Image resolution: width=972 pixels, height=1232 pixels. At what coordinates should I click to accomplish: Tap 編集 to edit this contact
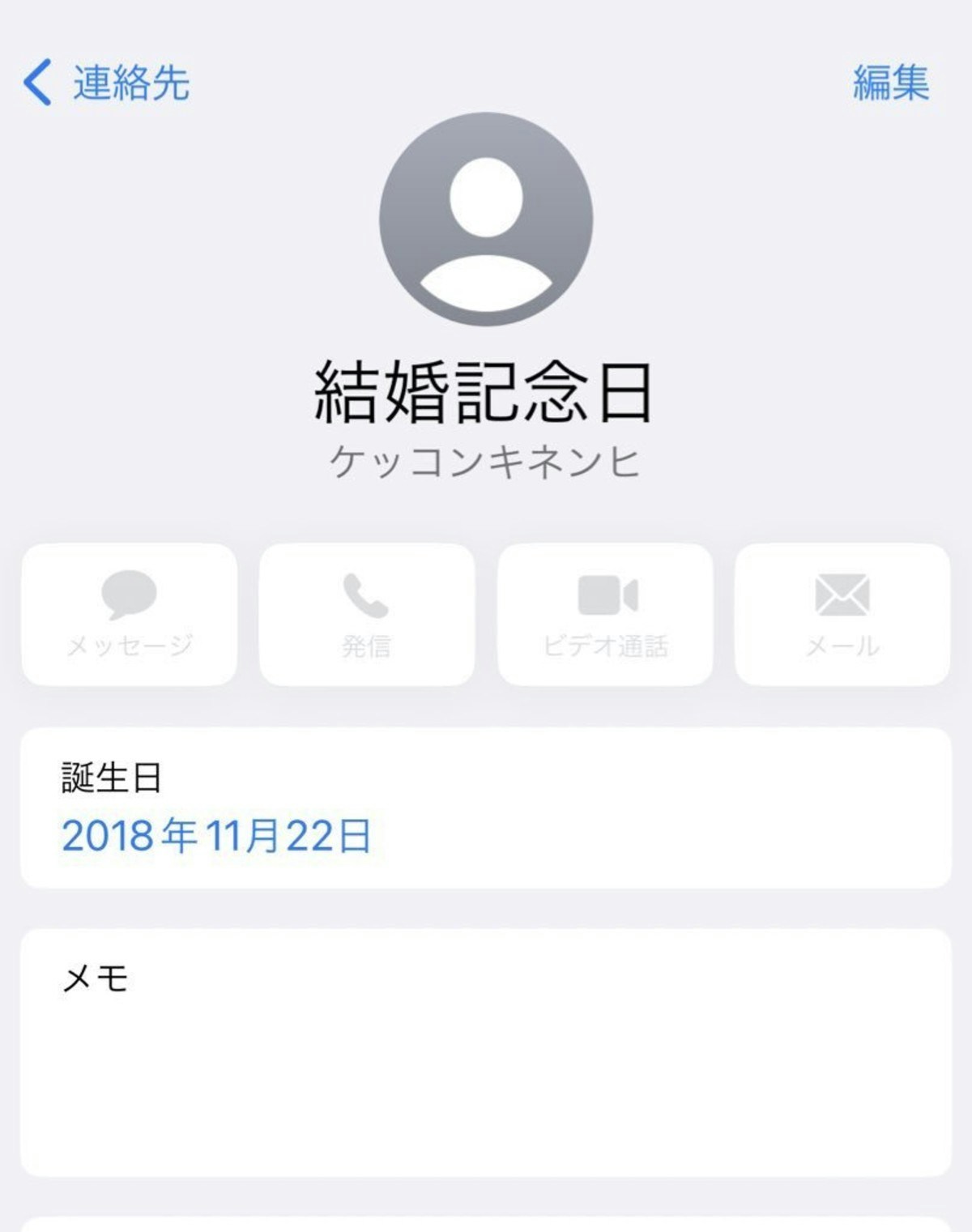(x=890, y=83)
